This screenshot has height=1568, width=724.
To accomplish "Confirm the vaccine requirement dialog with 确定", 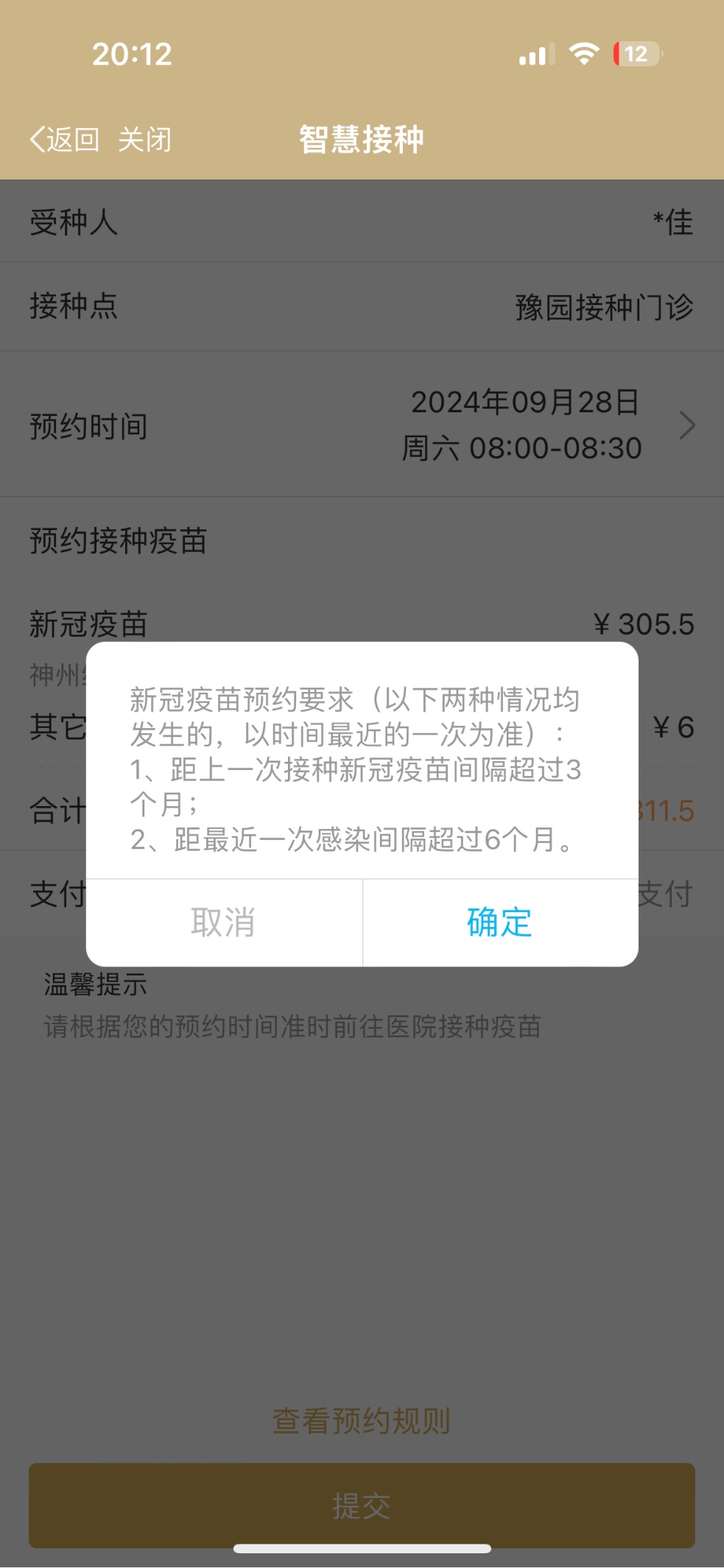I will [500, 922].
